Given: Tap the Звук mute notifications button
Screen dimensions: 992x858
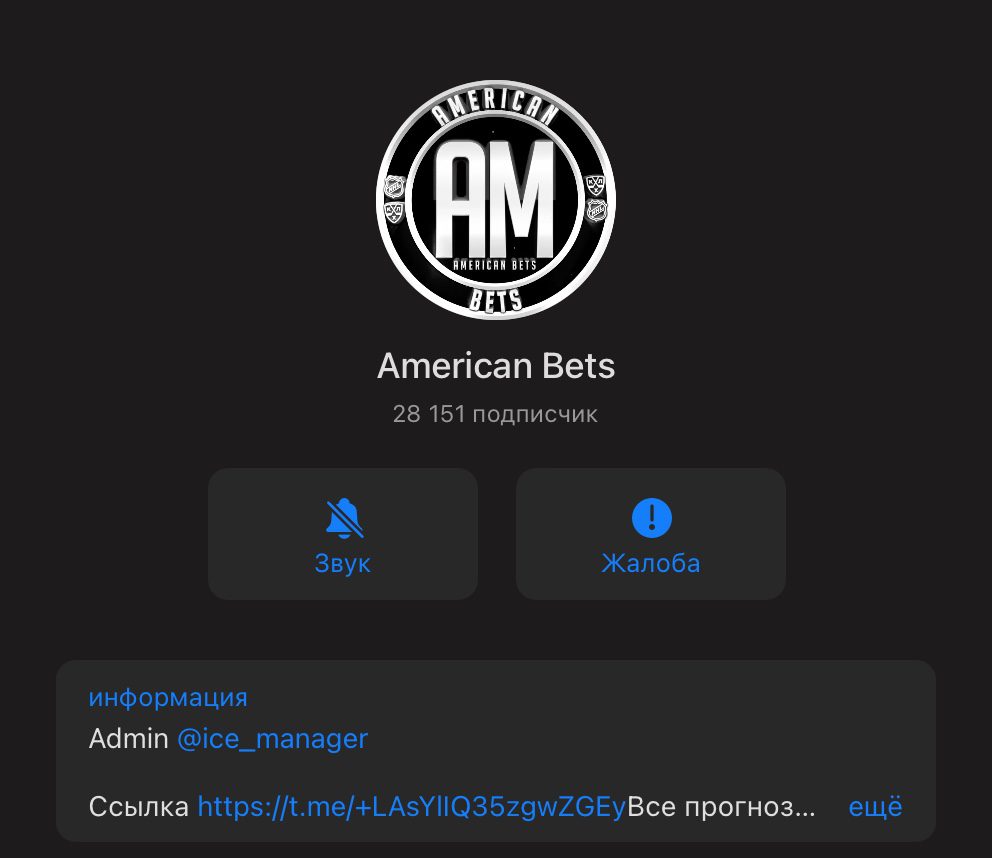Looking at the screenshot, I should click(342, 534).
